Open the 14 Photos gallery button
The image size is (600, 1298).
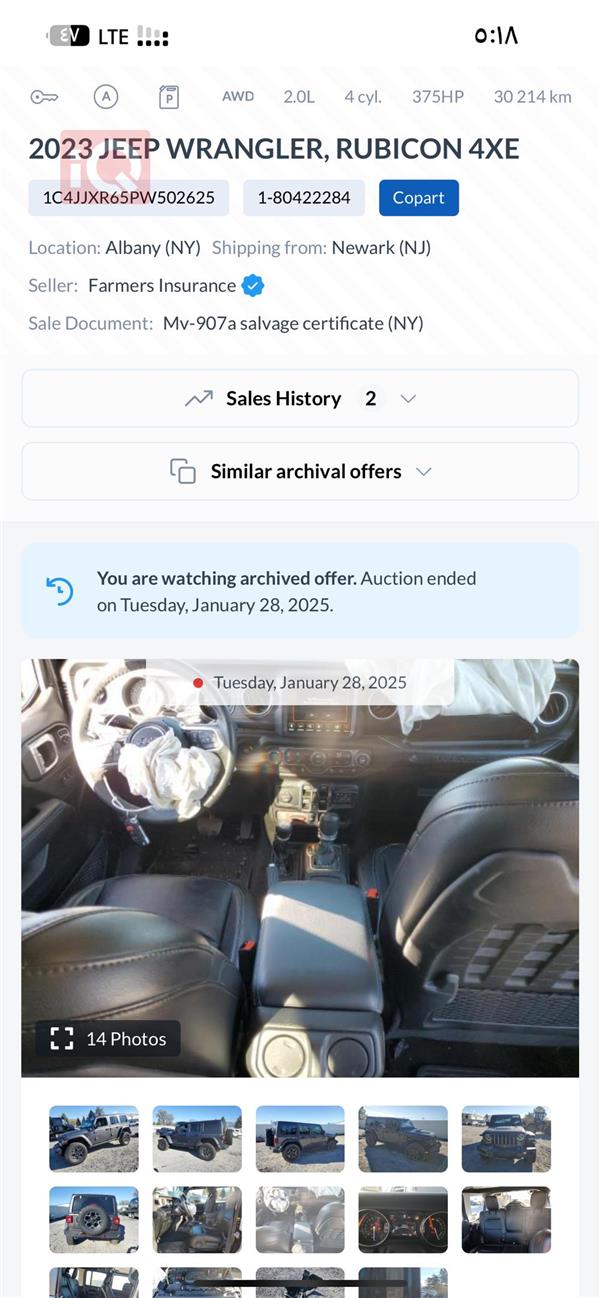pos(108,1039)
